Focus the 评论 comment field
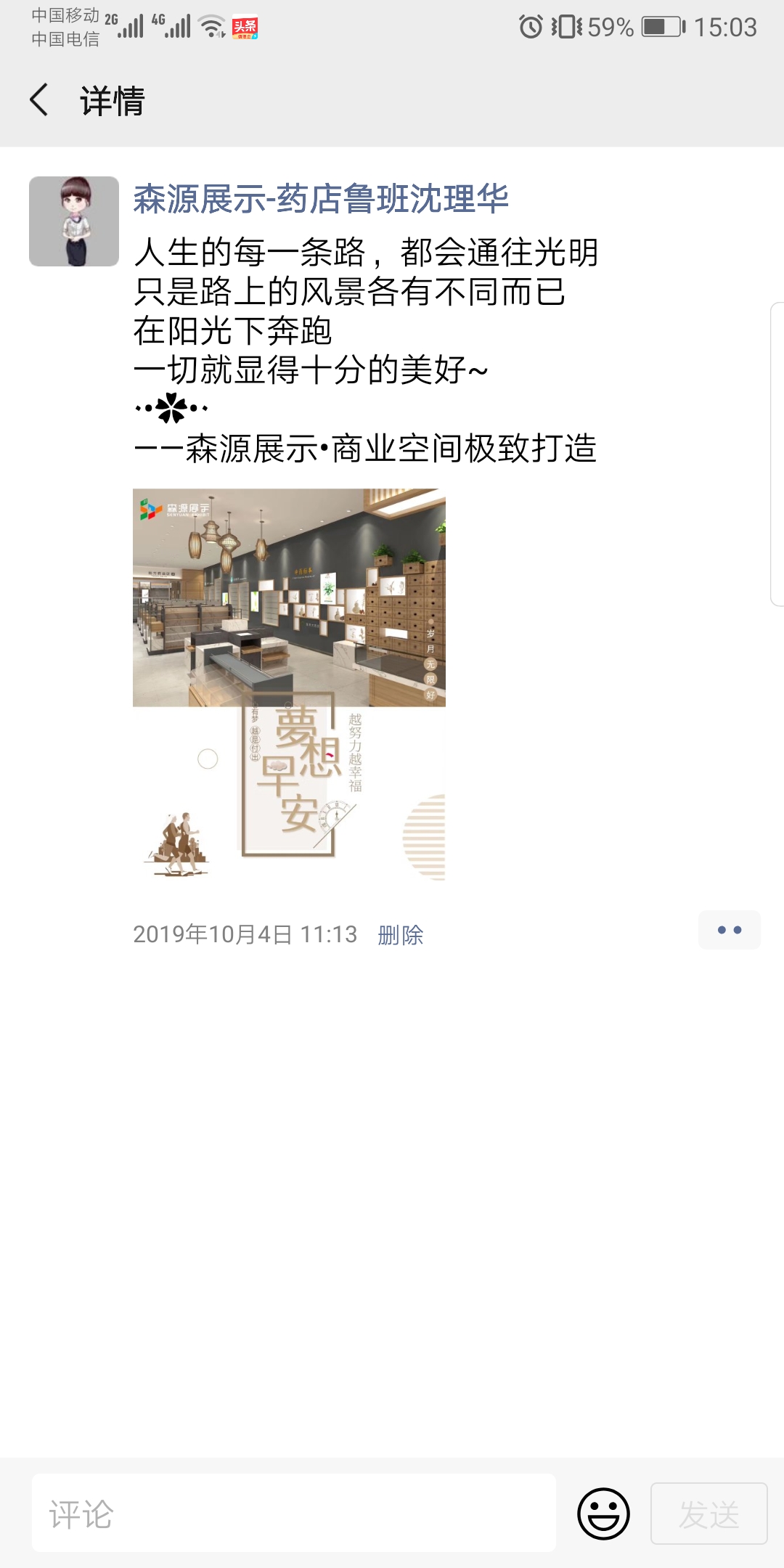The width and height of the screenshot is (784, 1568). pyautogui.click(x=294, y=1514)
